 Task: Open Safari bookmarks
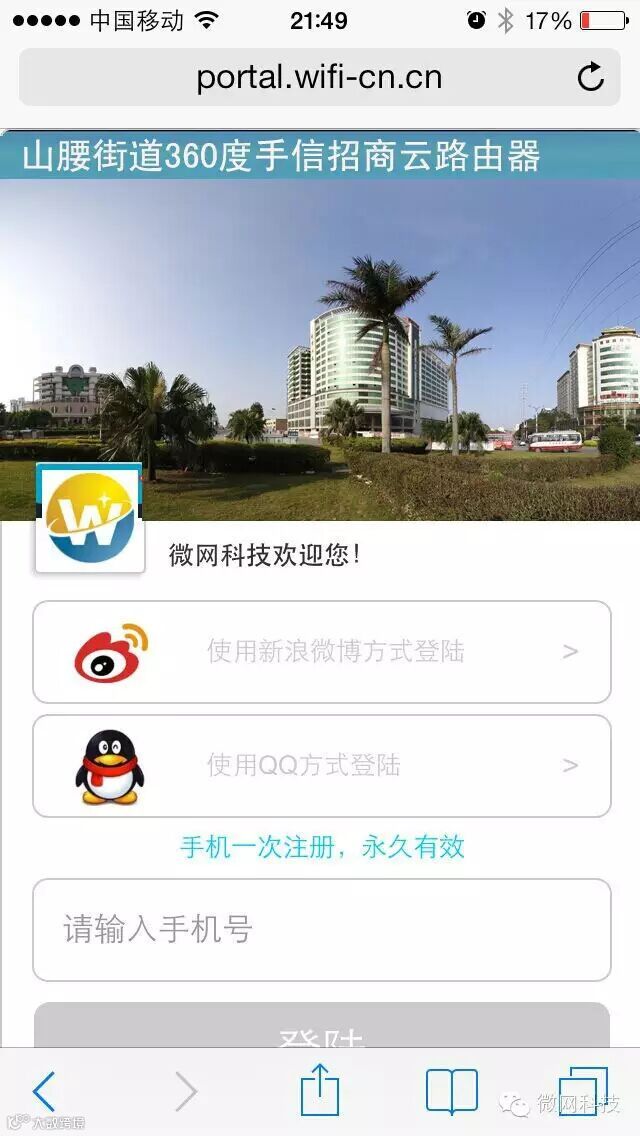pyautogui.click(x=451, y=1091)
